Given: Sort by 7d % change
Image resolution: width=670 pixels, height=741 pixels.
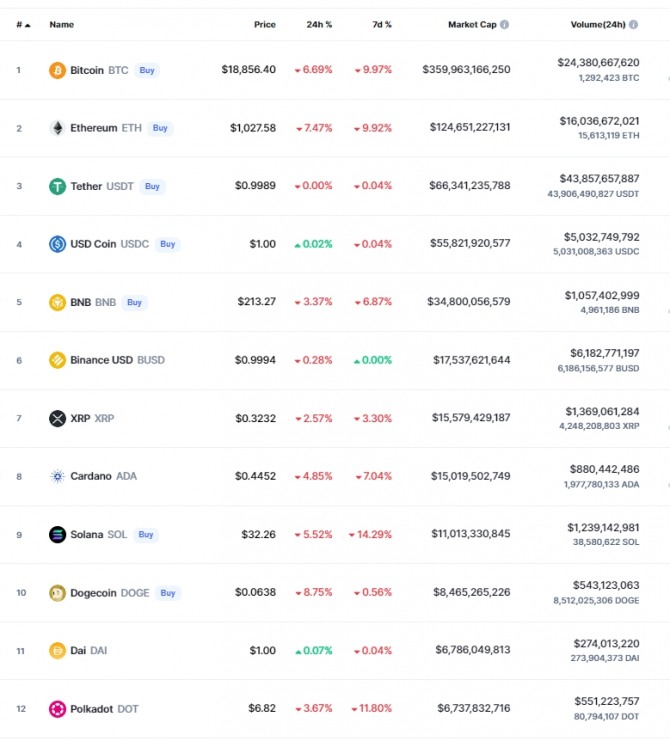Looking at the screenshot, I should pos(380,24).
